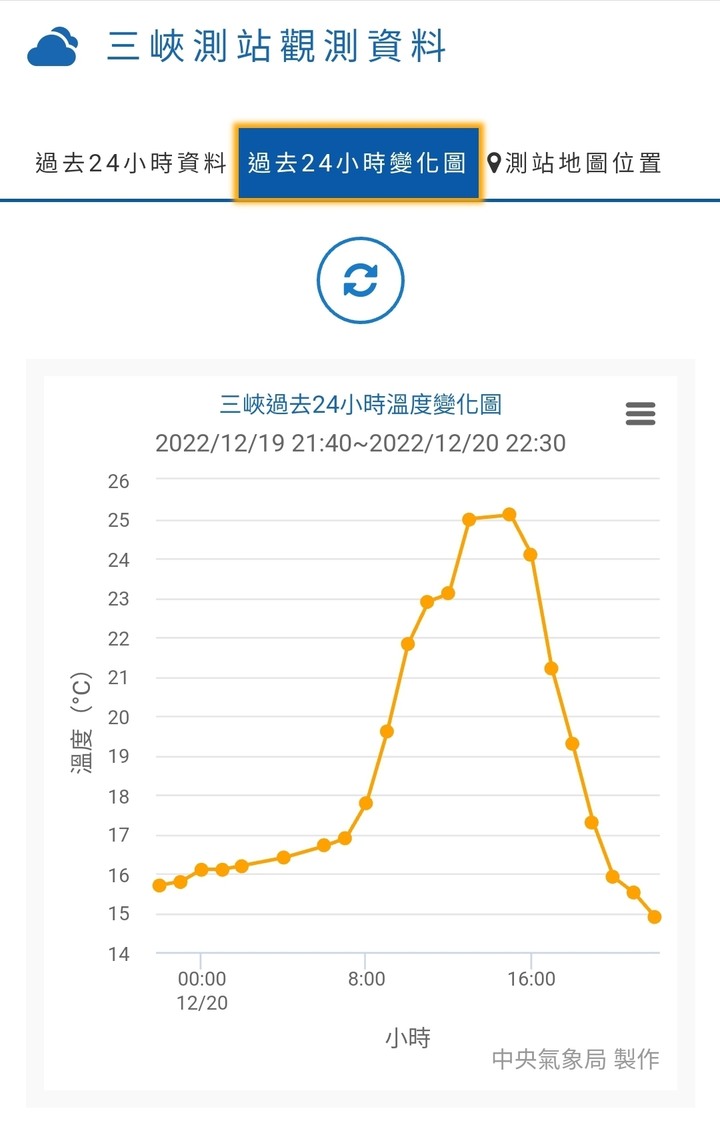This screenshot has width=720, height=1121.
Task: Switch to the 過去24小時資料 tab
Action: [x=131, y=164]
